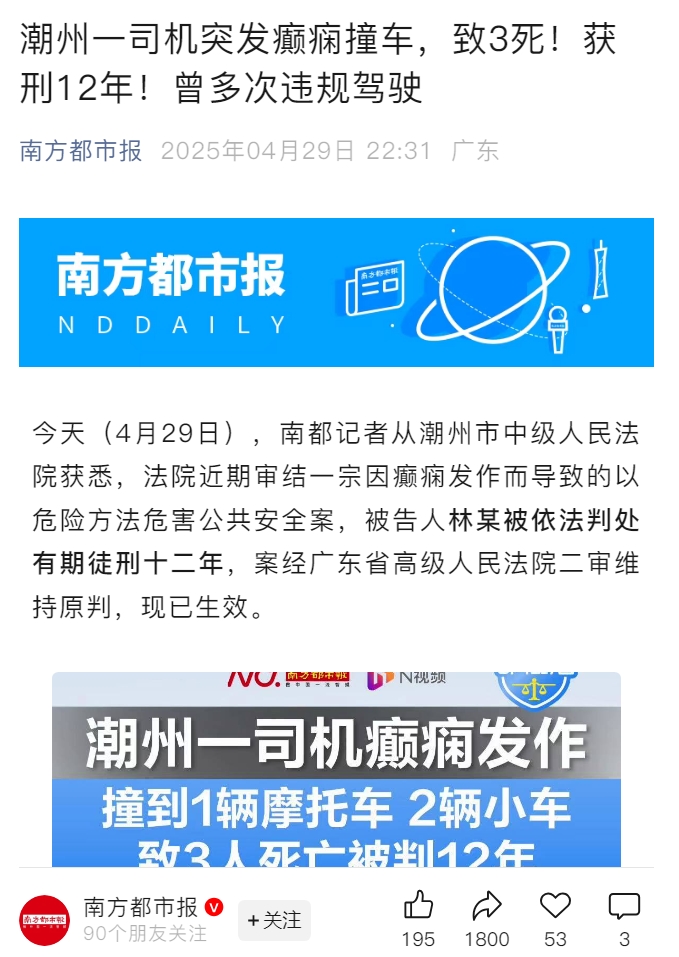The height and width of the screenshot is (957, 679).
Task: Share this article
Action: tap(487, 907)
